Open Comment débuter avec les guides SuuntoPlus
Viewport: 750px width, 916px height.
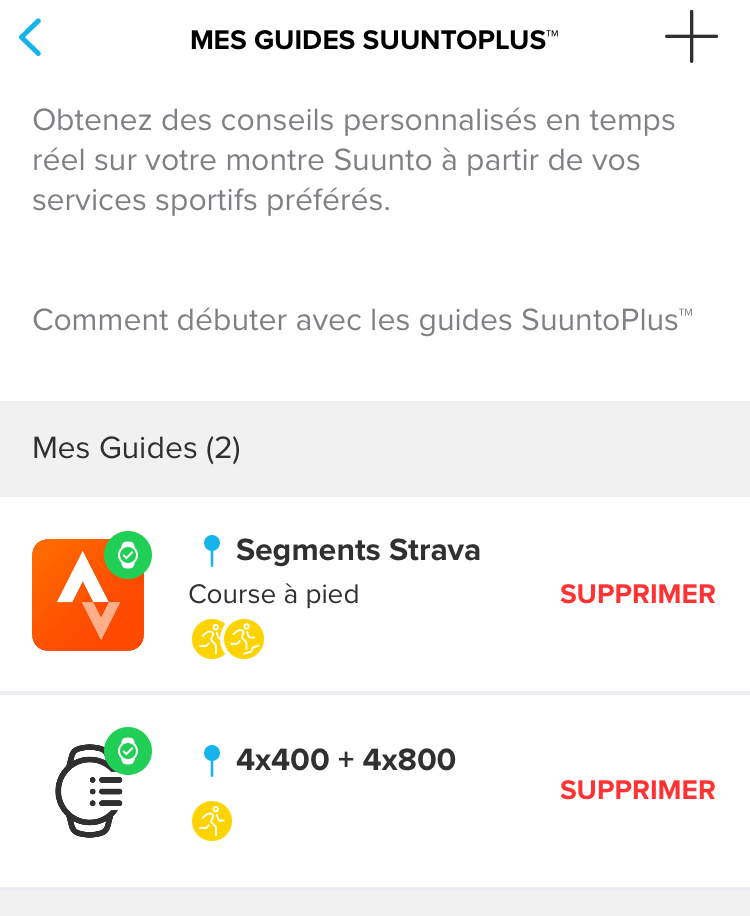tap(362, 321)
